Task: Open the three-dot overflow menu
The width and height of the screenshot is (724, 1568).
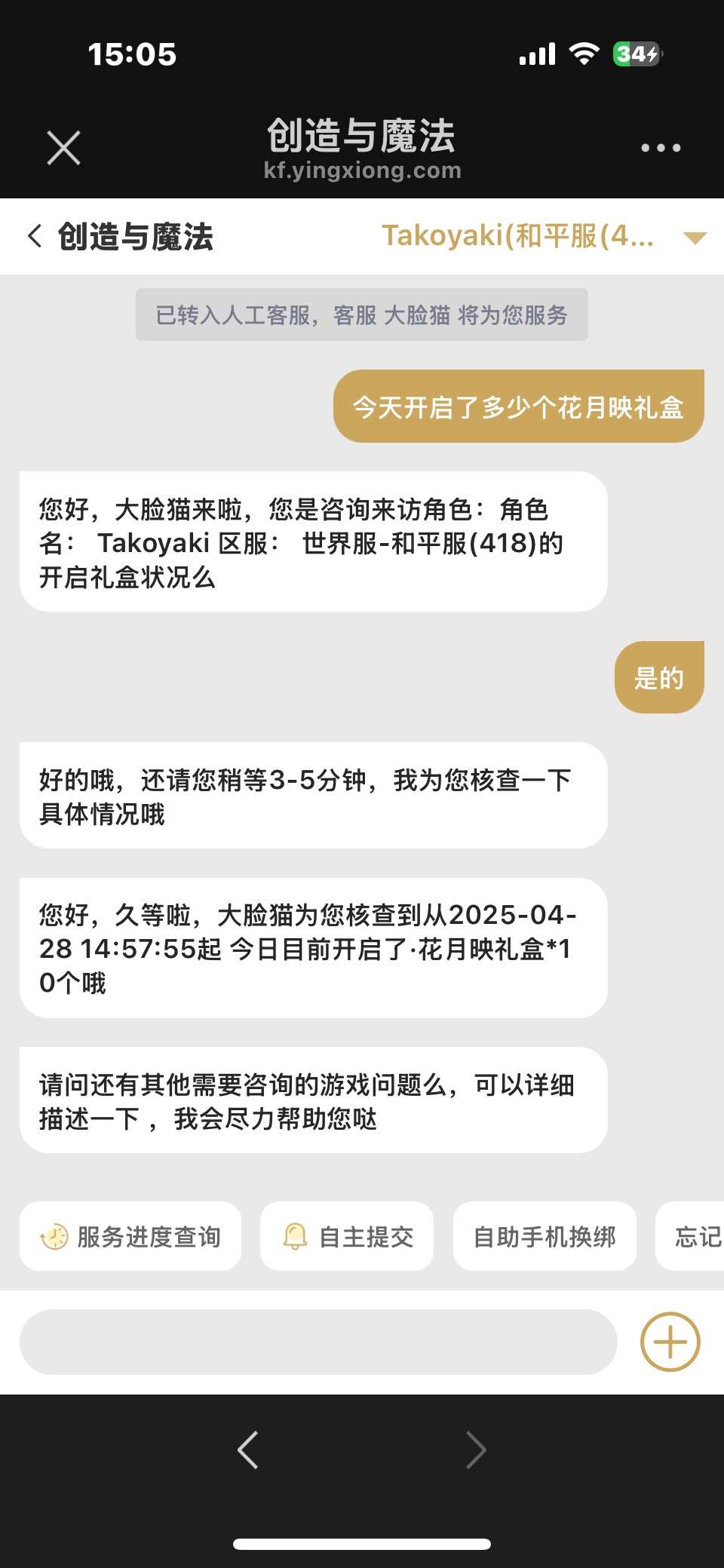Action: [661, 148]
